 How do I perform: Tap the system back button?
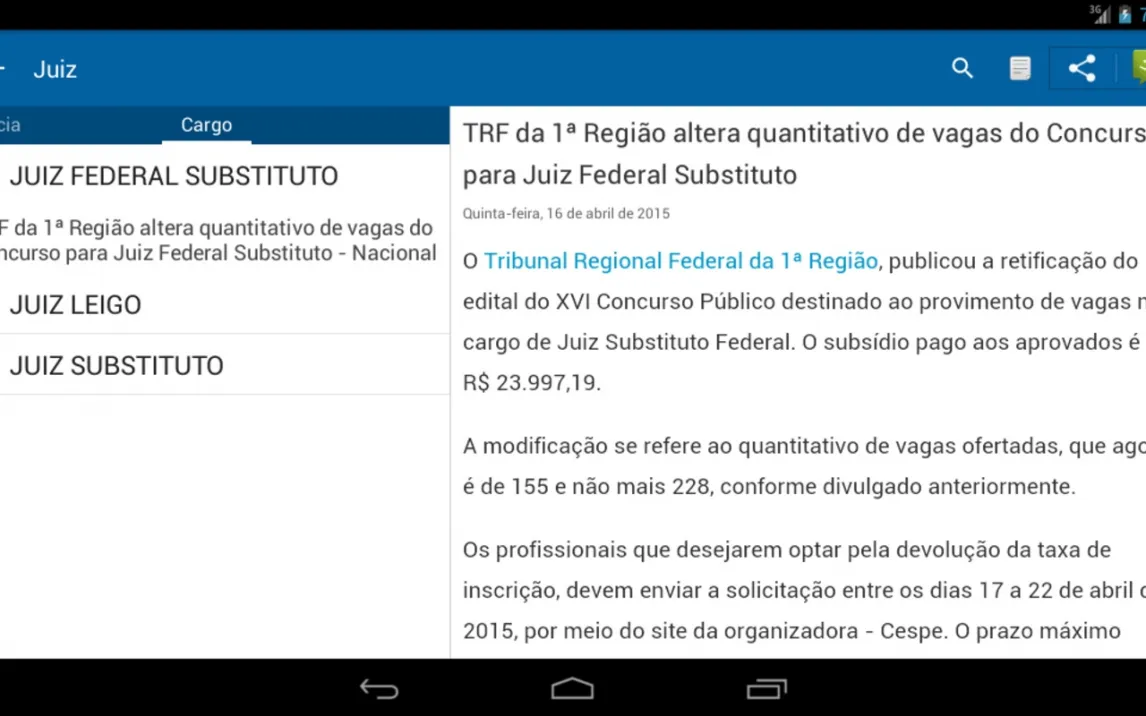pos(379,688)
